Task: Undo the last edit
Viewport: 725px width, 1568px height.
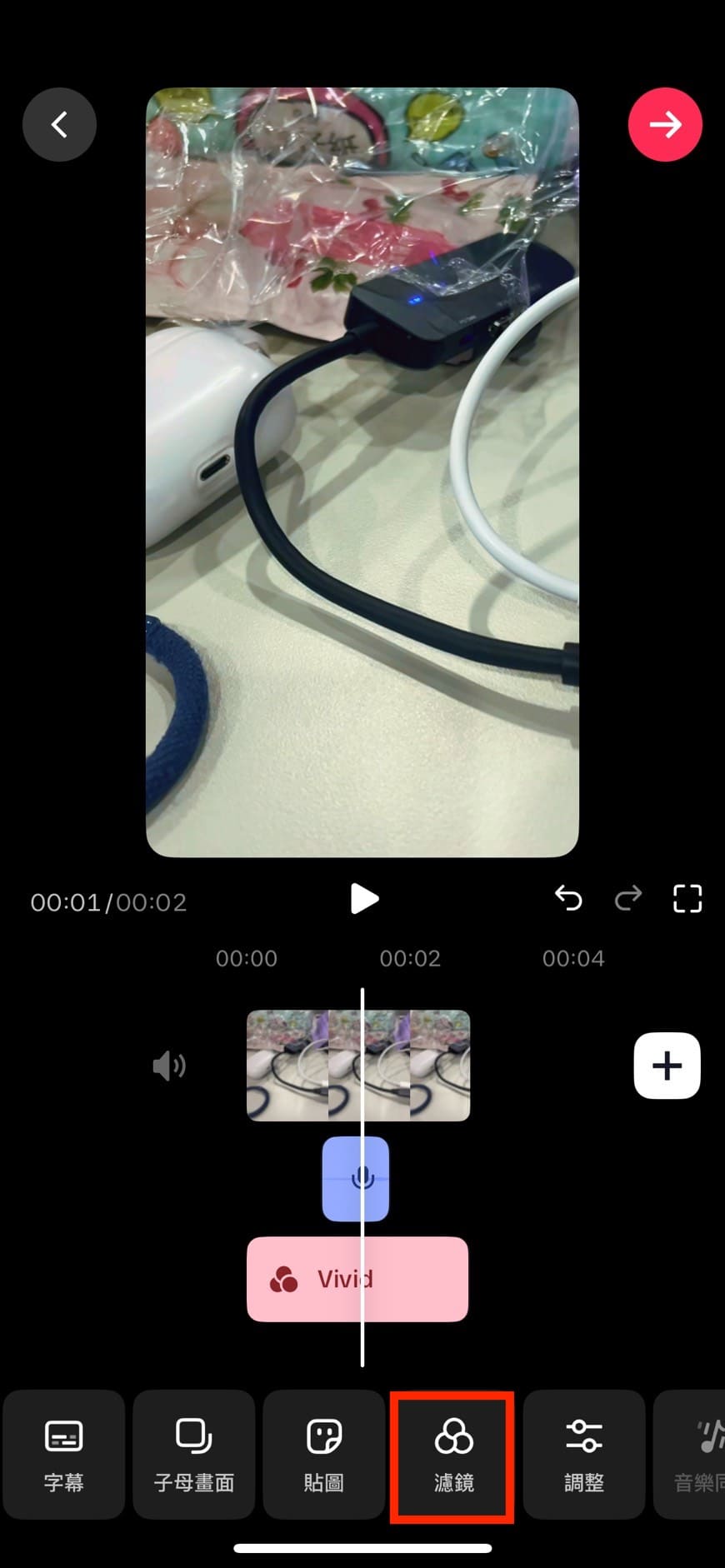Action: pos(568,898)
